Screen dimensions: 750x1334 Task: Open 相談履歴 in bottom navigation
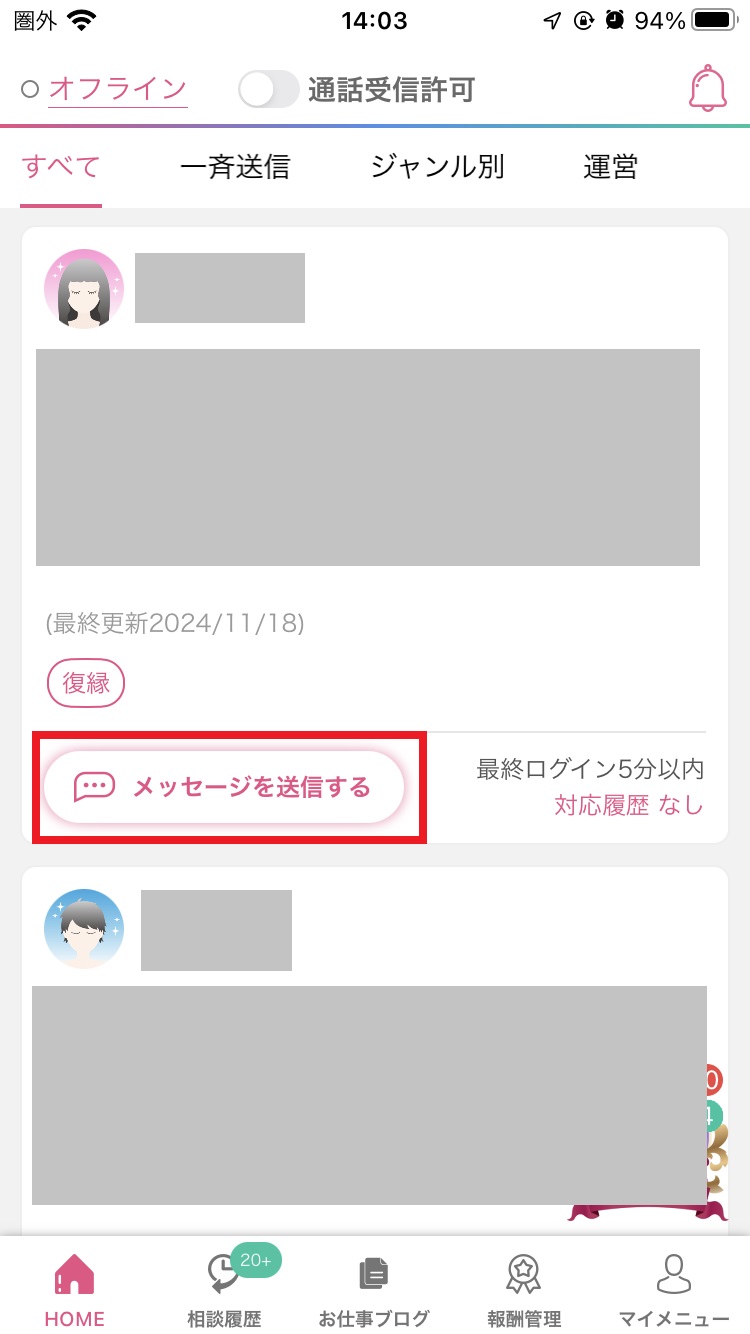pos(224,1290)
